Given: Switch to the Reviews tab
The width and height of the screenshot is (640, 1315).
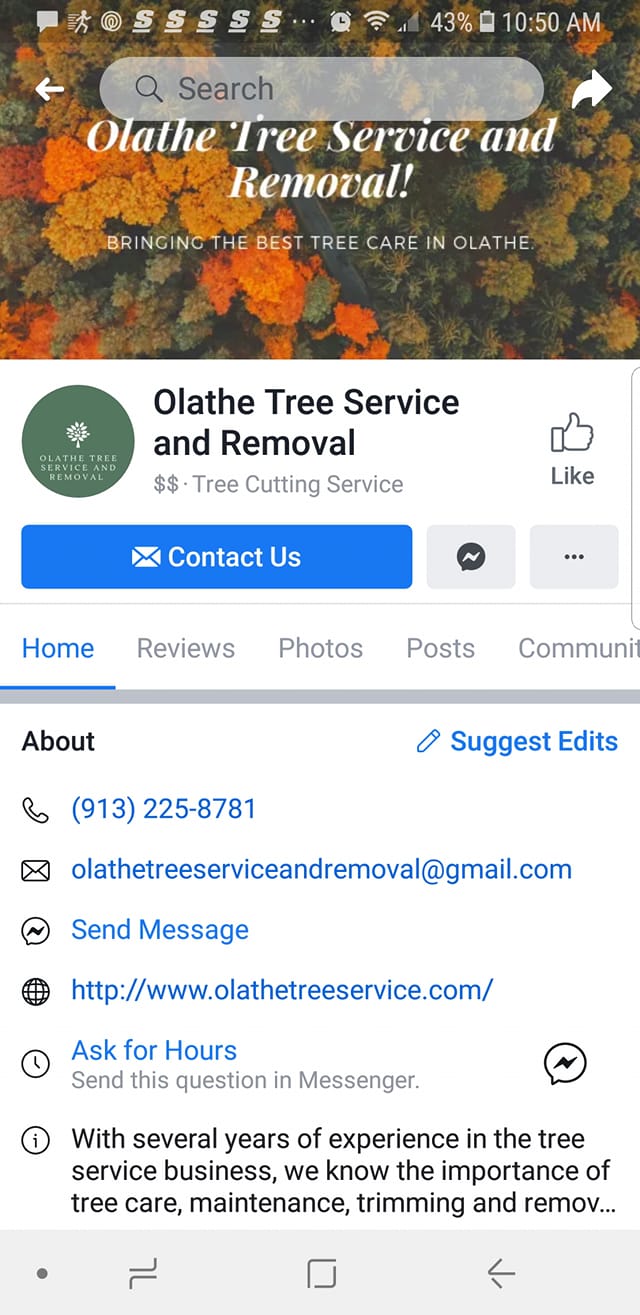Looking at the screenshot, I should click(x=186, y=648).
